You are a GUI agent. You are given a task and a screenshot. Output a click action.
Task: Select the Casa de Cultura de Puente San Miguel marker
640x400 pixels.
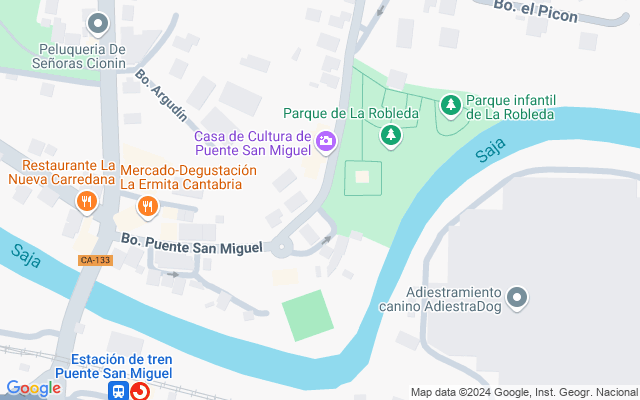pos(326,142)
